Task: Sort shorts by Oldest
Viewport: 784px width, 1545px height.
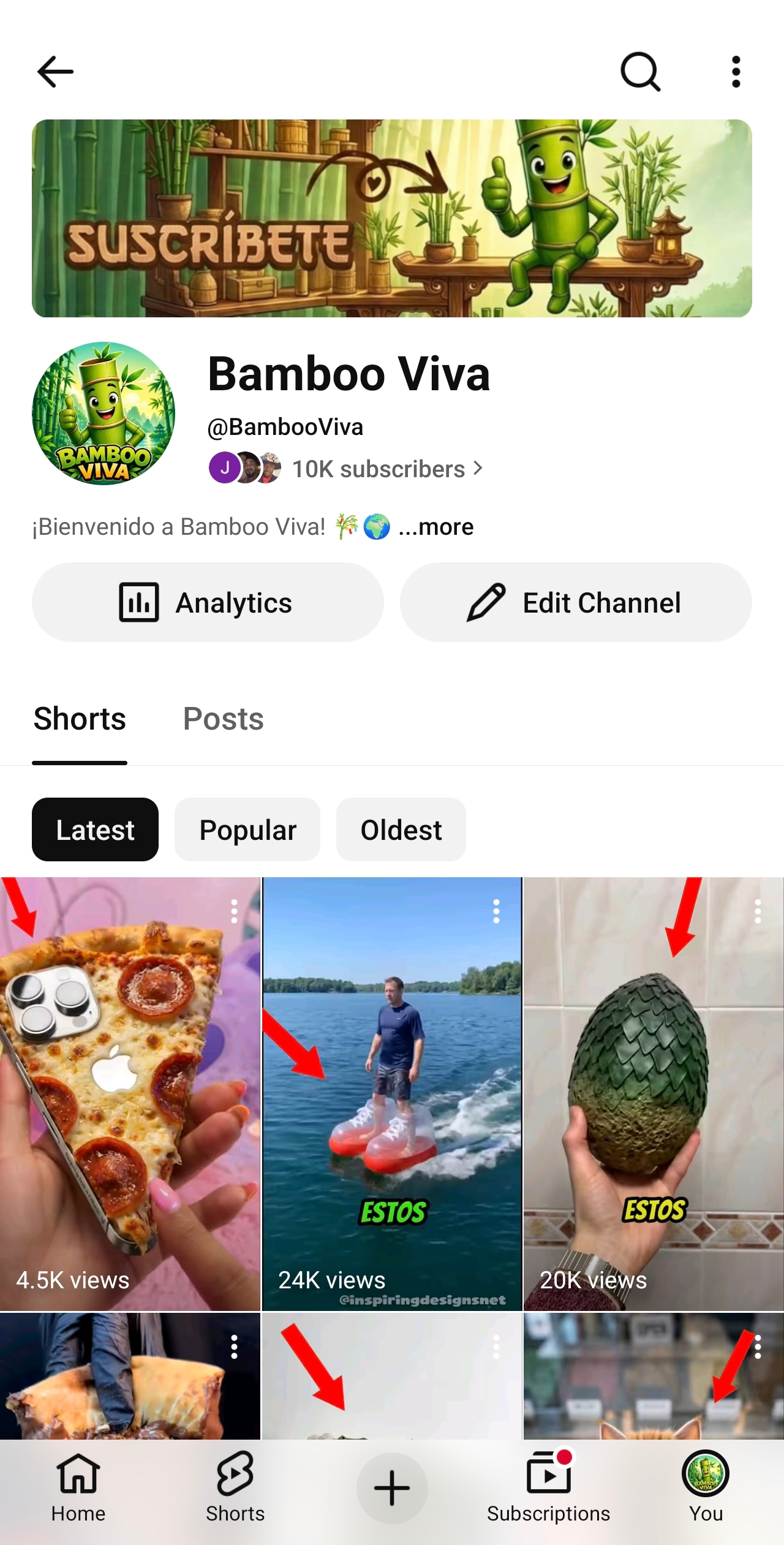Action: (x=401, y=829)
